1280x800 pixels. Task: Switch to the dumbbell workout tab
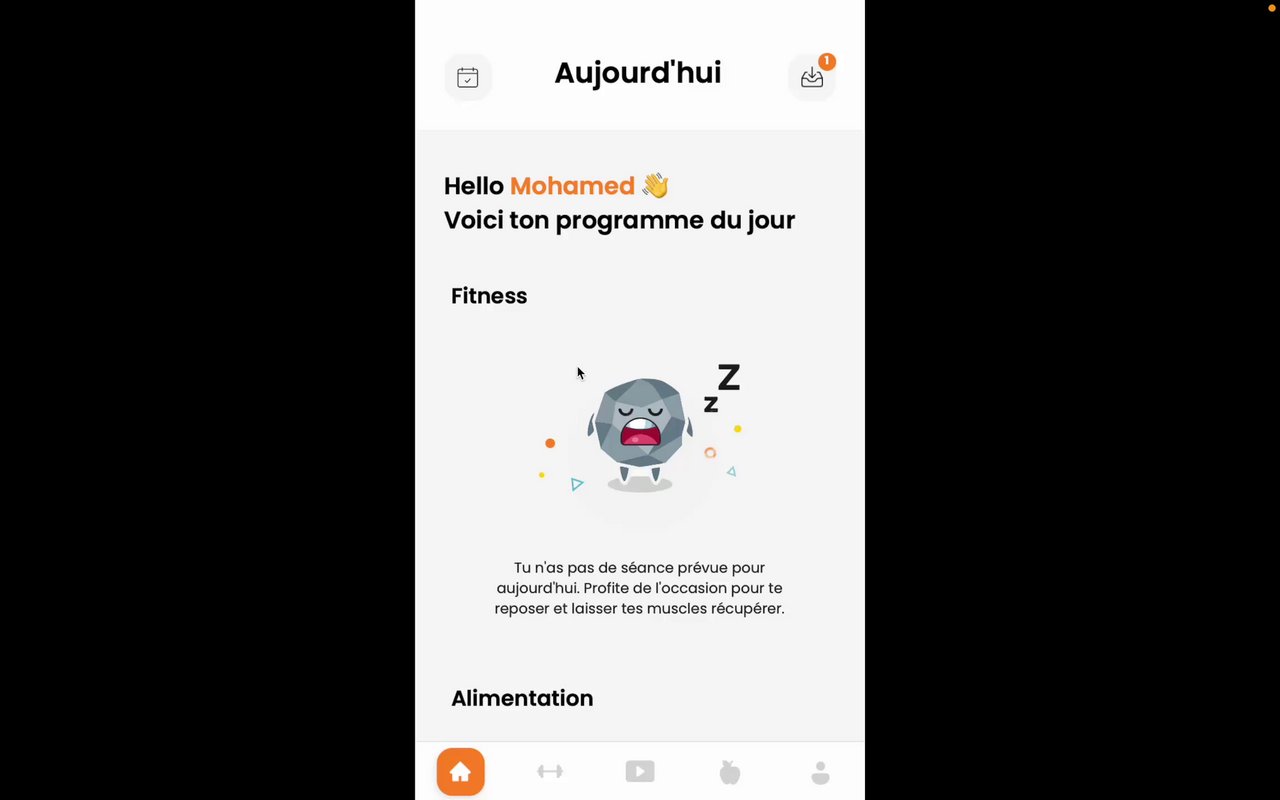click(x=550, y=771)
